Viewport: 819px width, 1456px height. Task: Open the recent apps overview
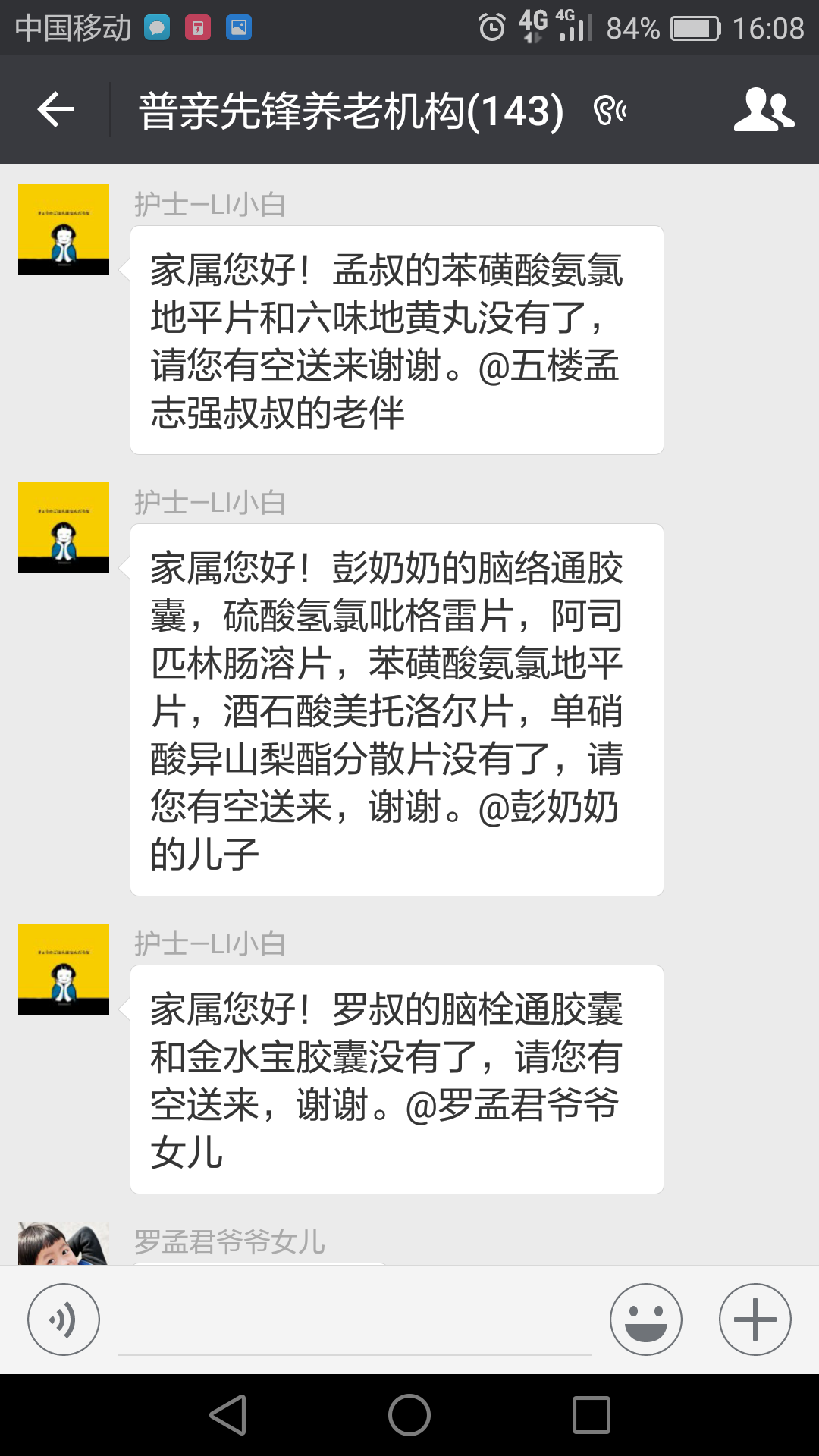coord(591,1415)
